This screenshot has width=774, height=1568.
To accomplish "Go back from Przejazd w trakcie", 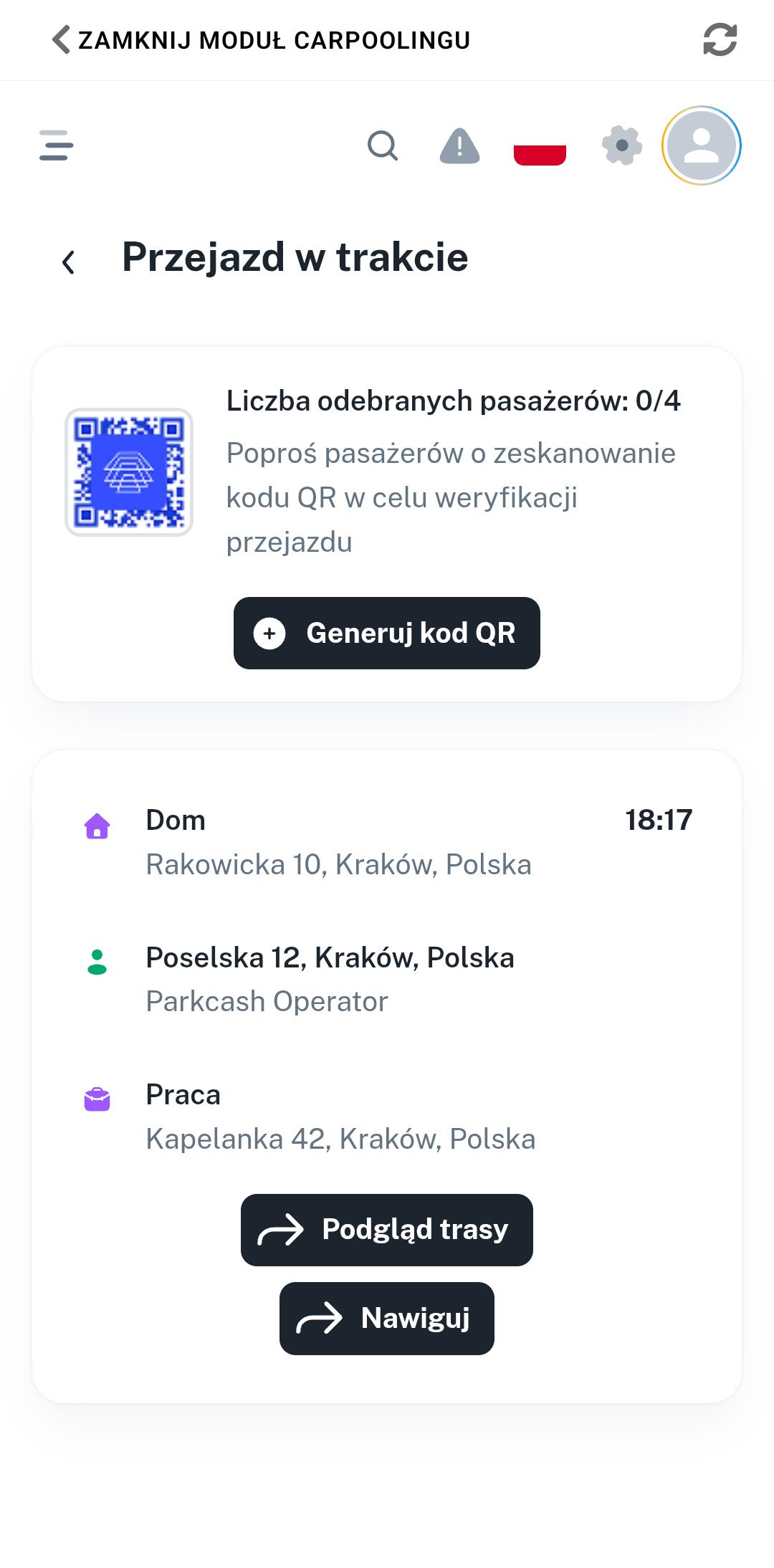I will (x=69, y=262).
